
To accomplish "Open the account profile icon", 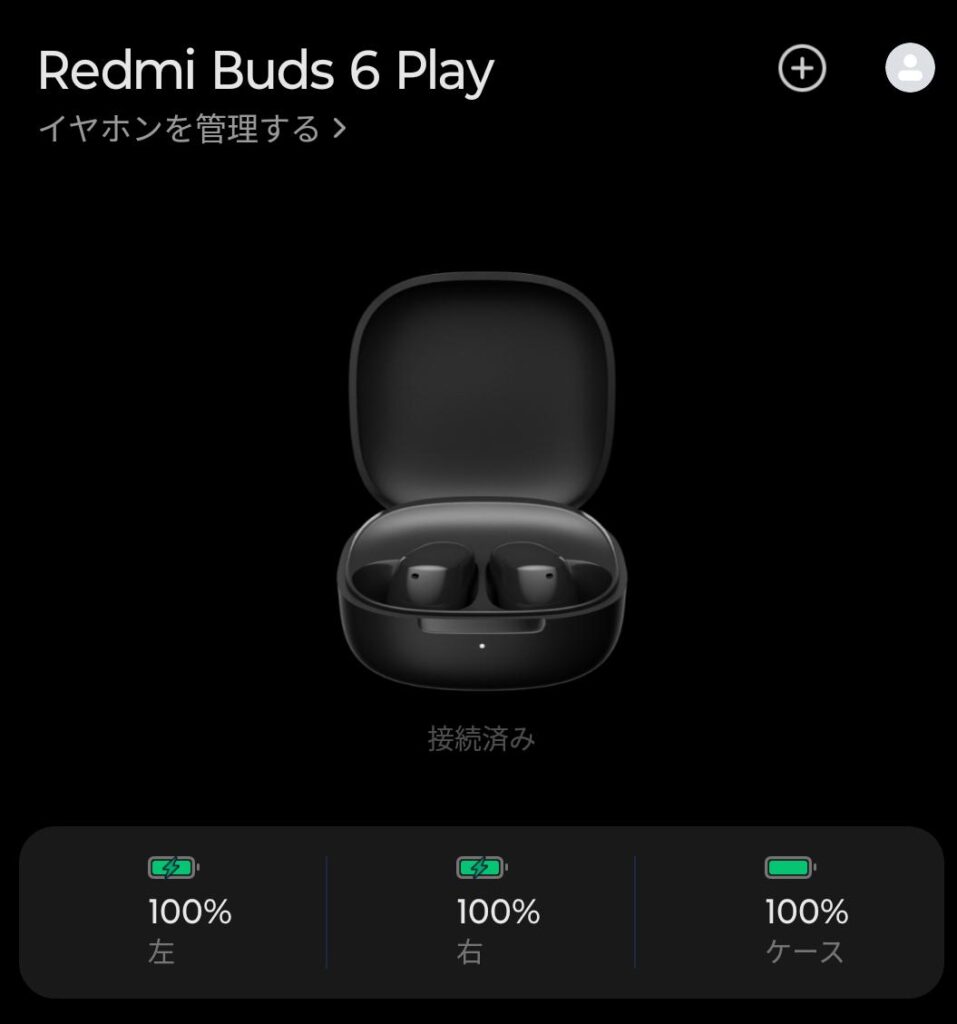I will click(x=909, y=68).
